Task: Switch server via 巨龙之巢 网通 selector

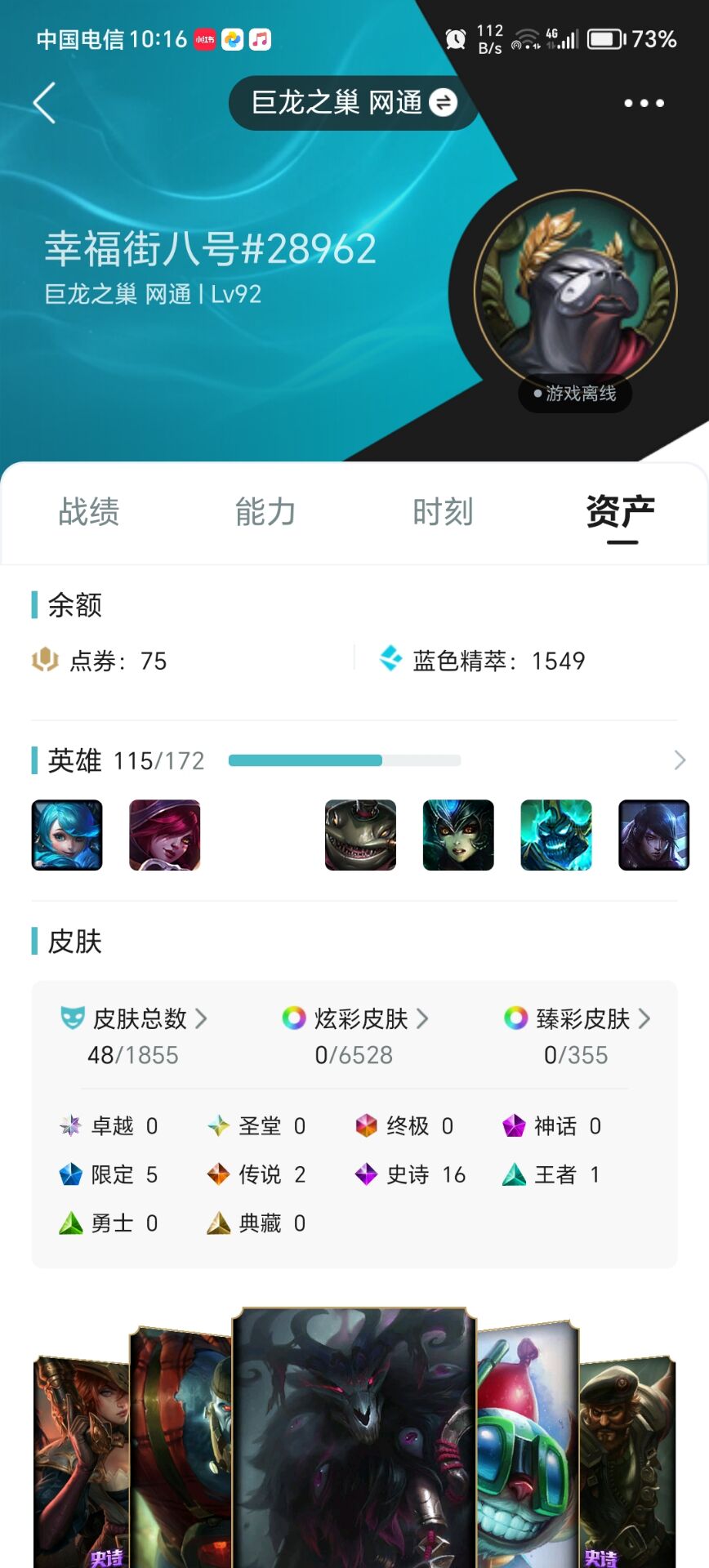Action: pyautogui.click(x=354, y=103)
